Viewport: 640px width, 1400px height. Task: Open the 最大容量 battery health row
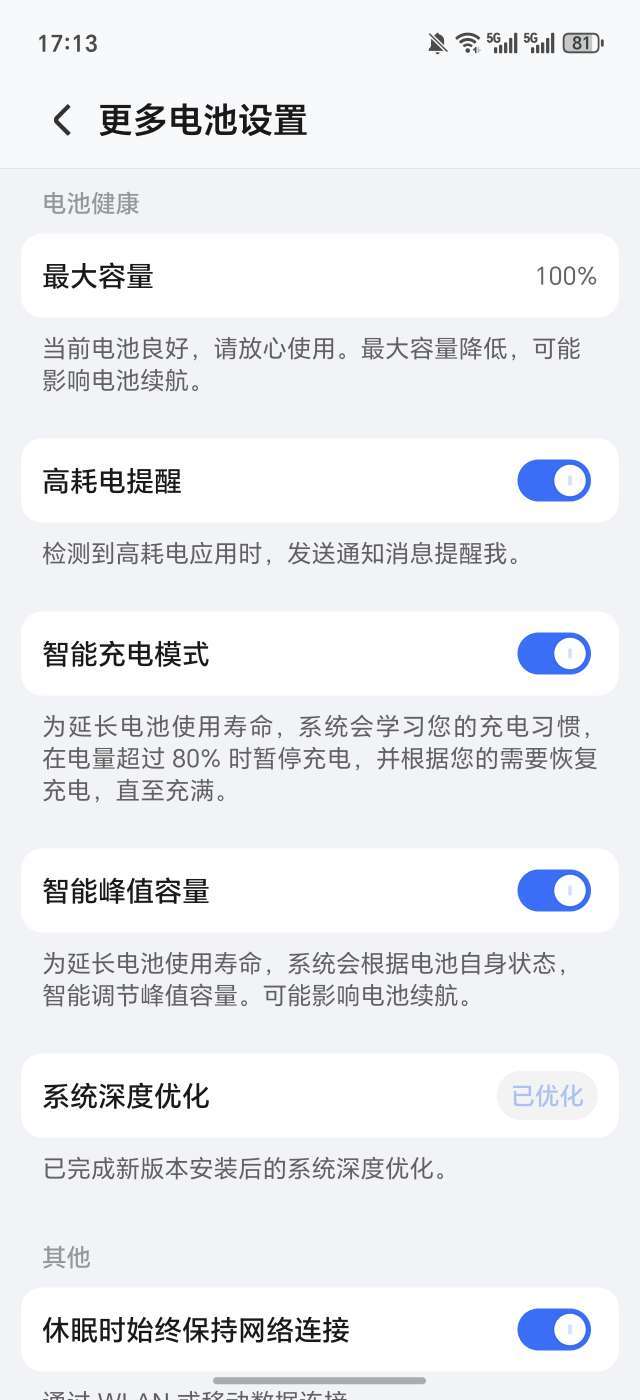click(320, 276)
